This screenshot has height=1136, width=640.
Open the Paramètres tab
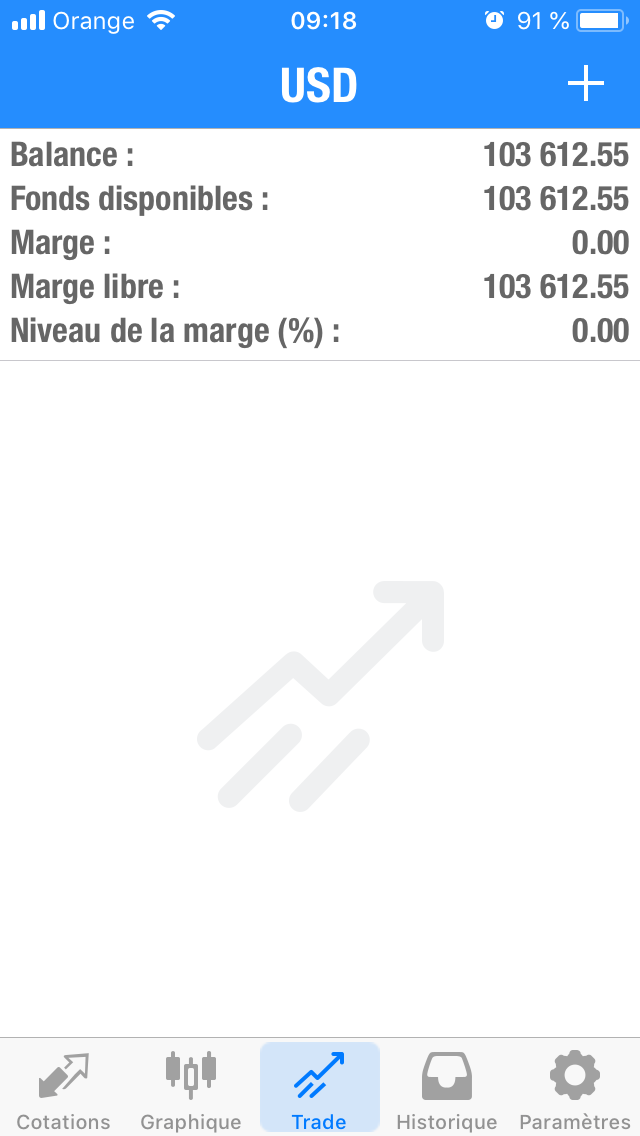575,1090
